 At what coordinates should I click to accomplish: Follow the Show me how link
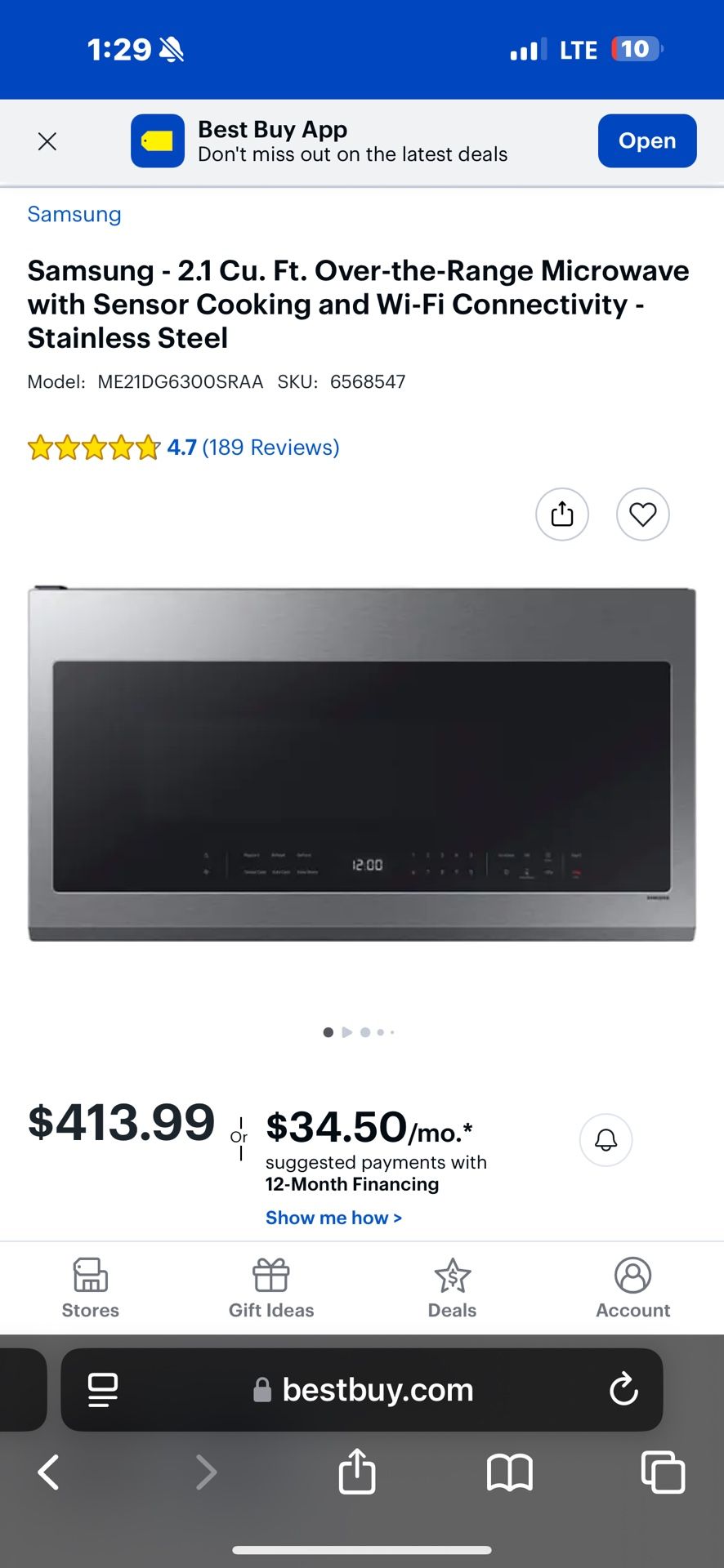(x=333, y=1217)
